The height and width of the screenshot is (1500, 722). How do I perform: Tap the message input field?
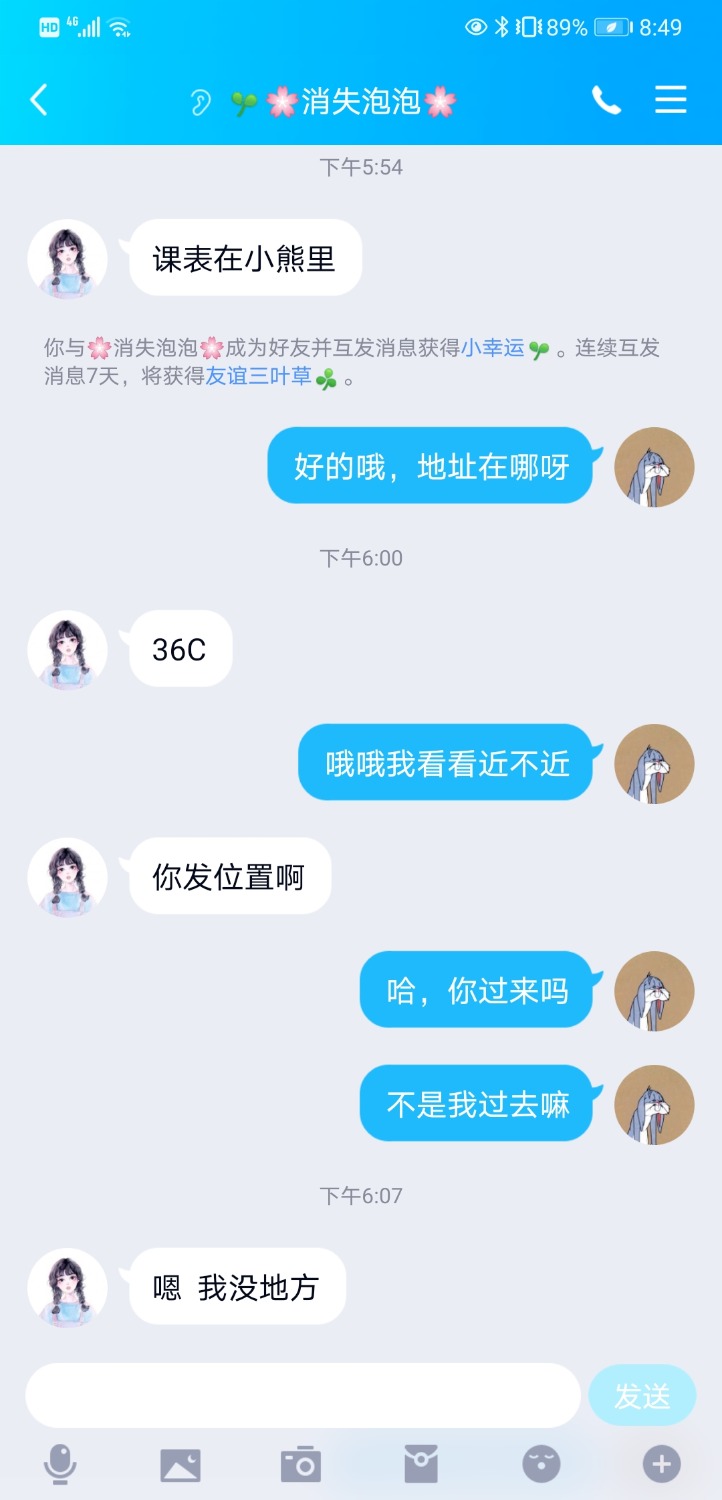coord(300,1394)
